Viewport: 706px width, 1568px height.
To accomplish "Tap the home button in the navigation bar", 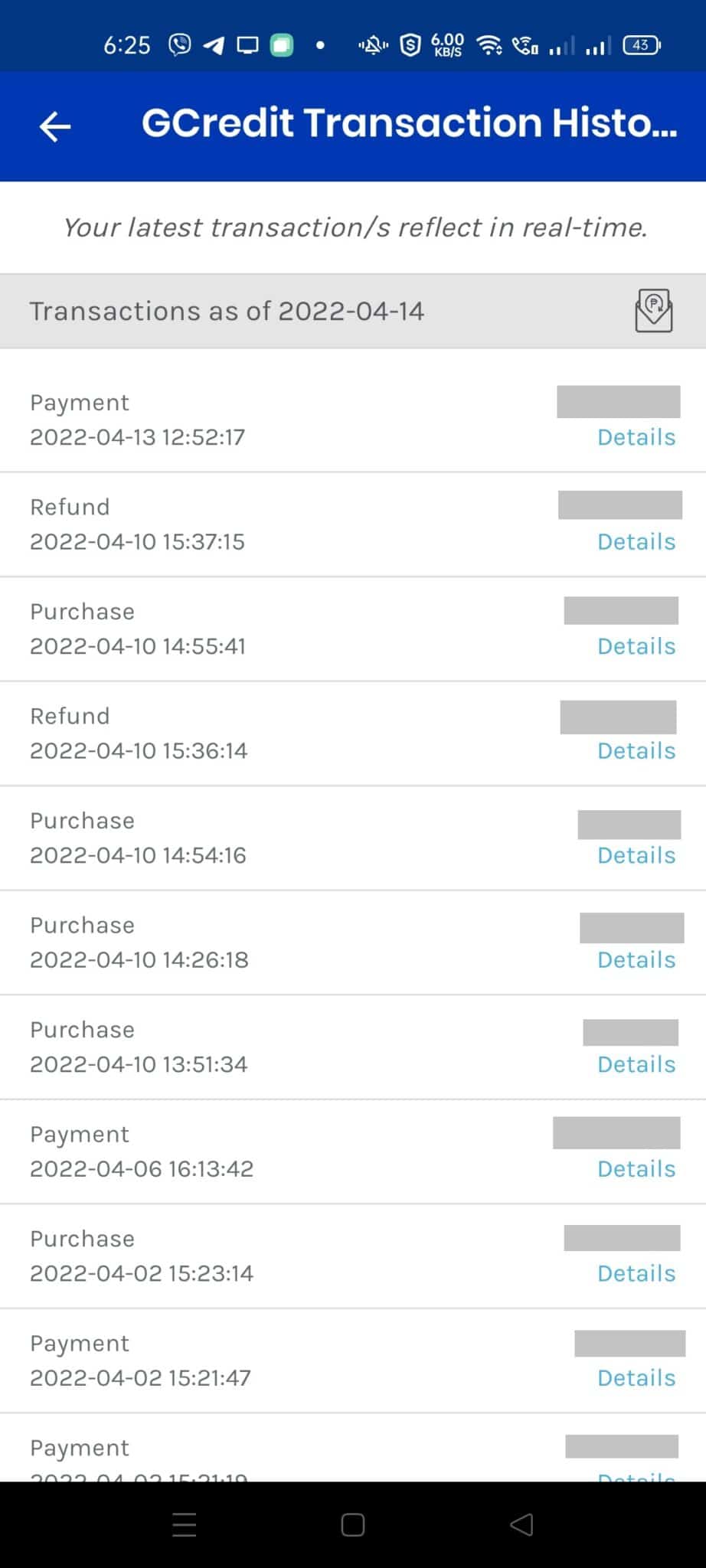I will pyautogui.click(x=352, y=1524).
